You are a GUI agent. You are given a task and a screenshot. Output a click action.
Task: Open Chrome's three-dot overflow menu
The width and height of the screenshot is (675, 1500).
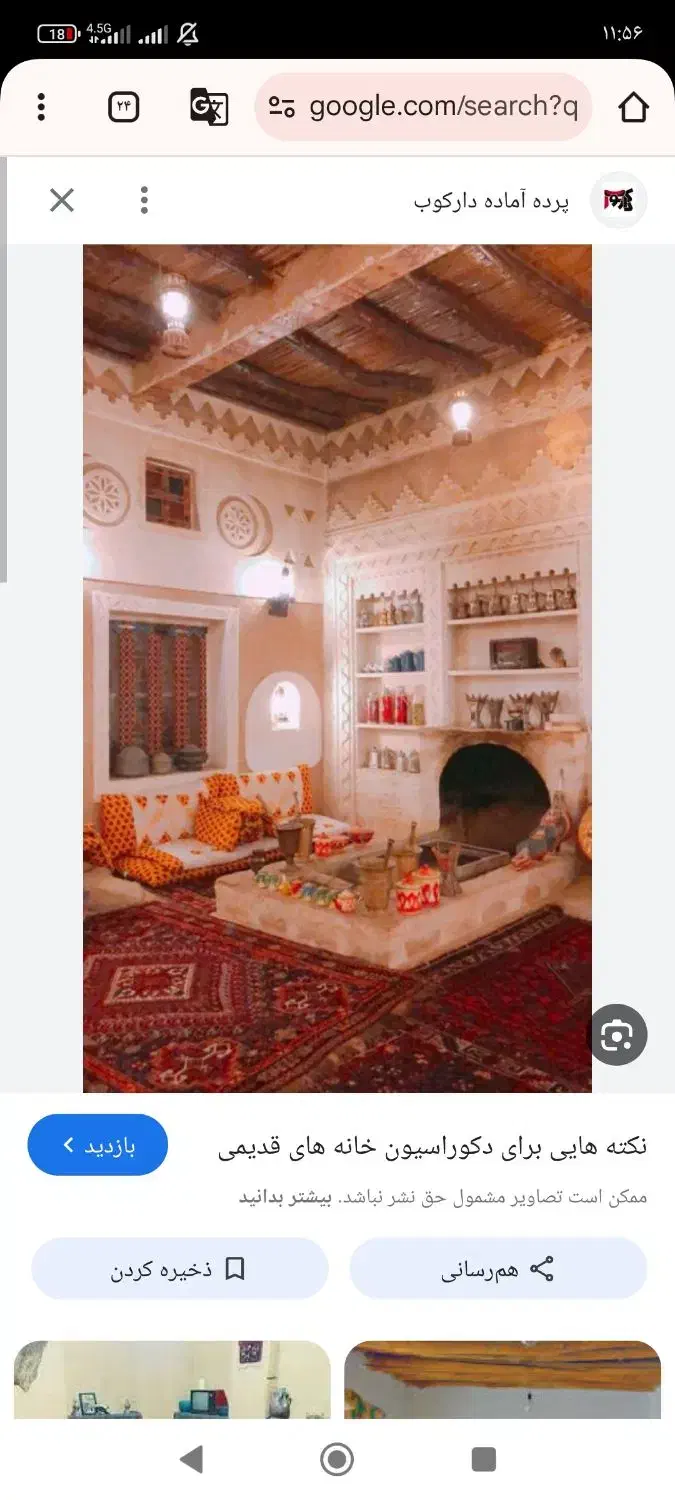[41, 107]
